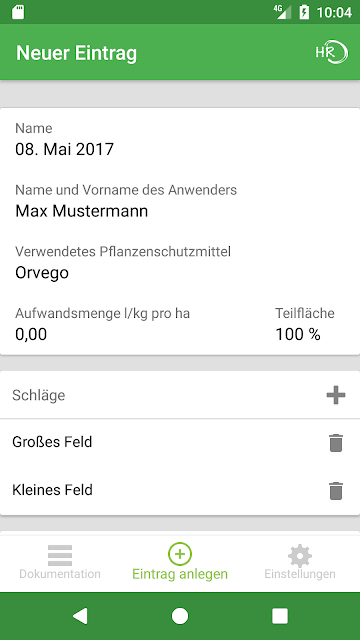Edit the Name field showing 08. Mai 2017
The width and height of the screenshot is (360, 640).
(180, 140)
